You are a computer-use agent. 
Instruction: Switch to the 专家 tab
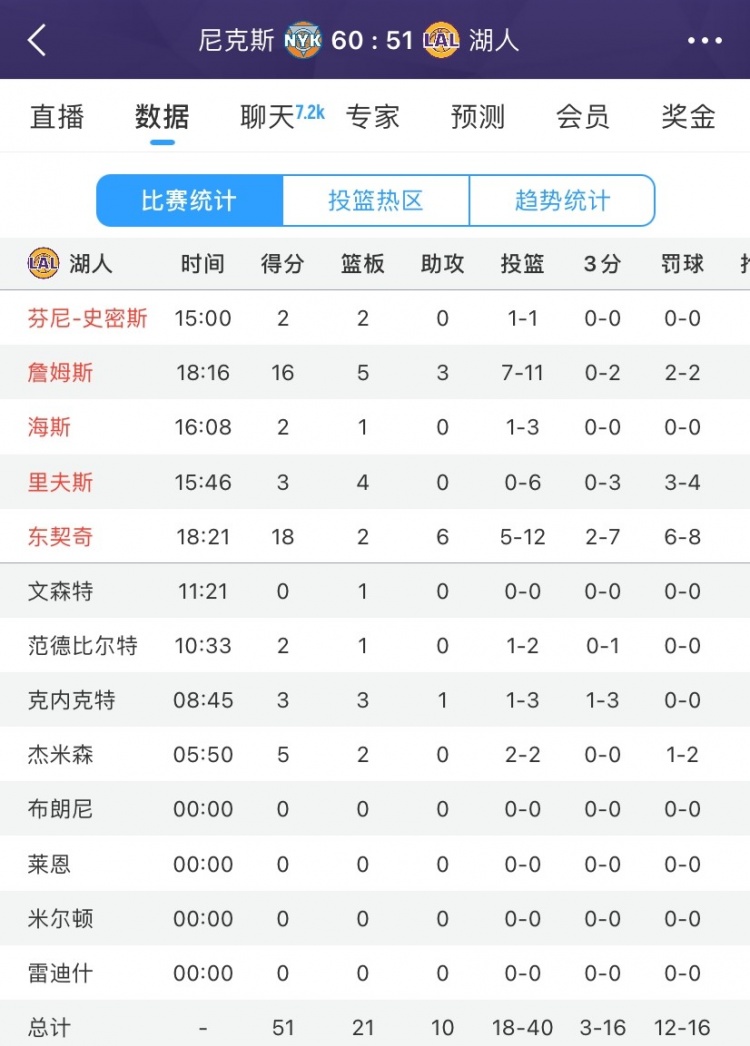[x=373, y=117]
